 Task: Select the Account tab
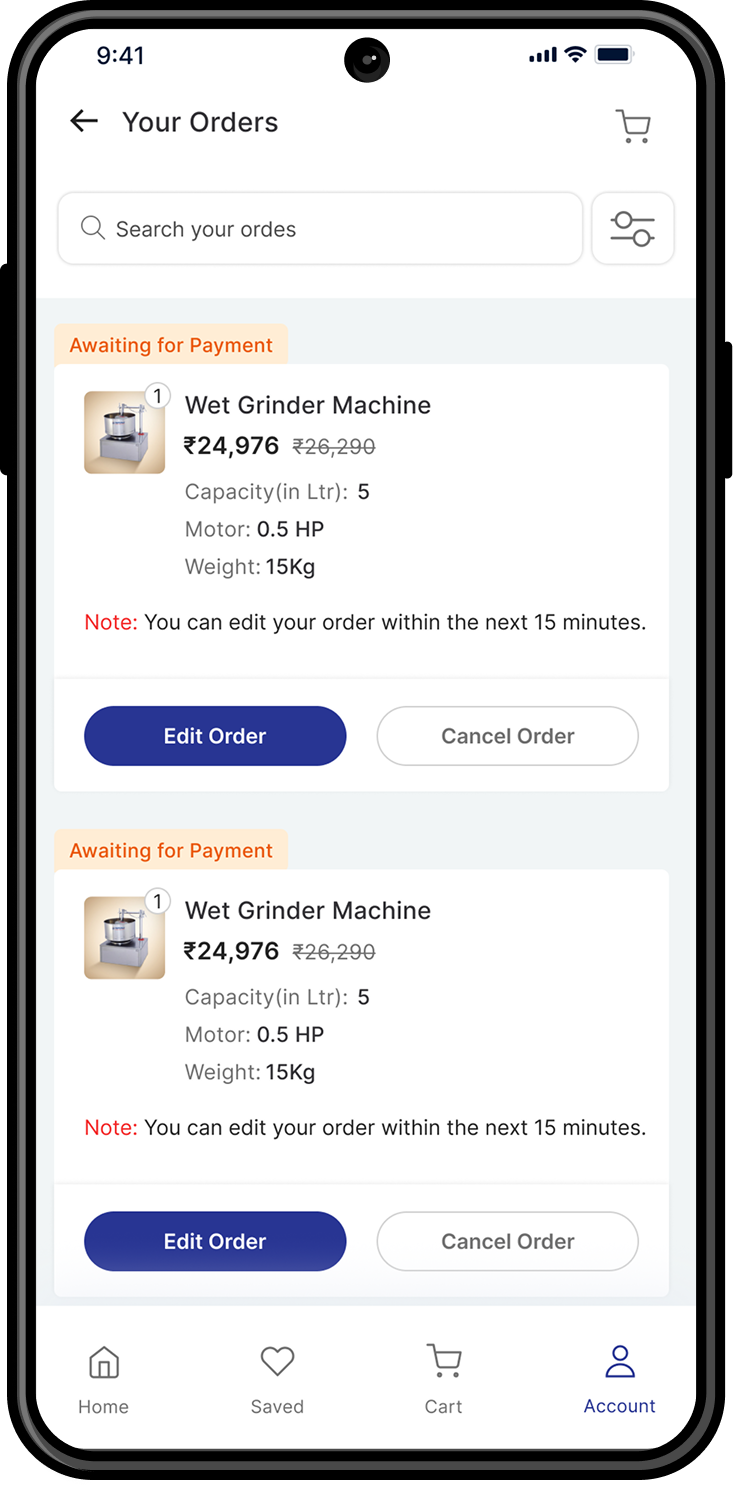coord(620,1379)
